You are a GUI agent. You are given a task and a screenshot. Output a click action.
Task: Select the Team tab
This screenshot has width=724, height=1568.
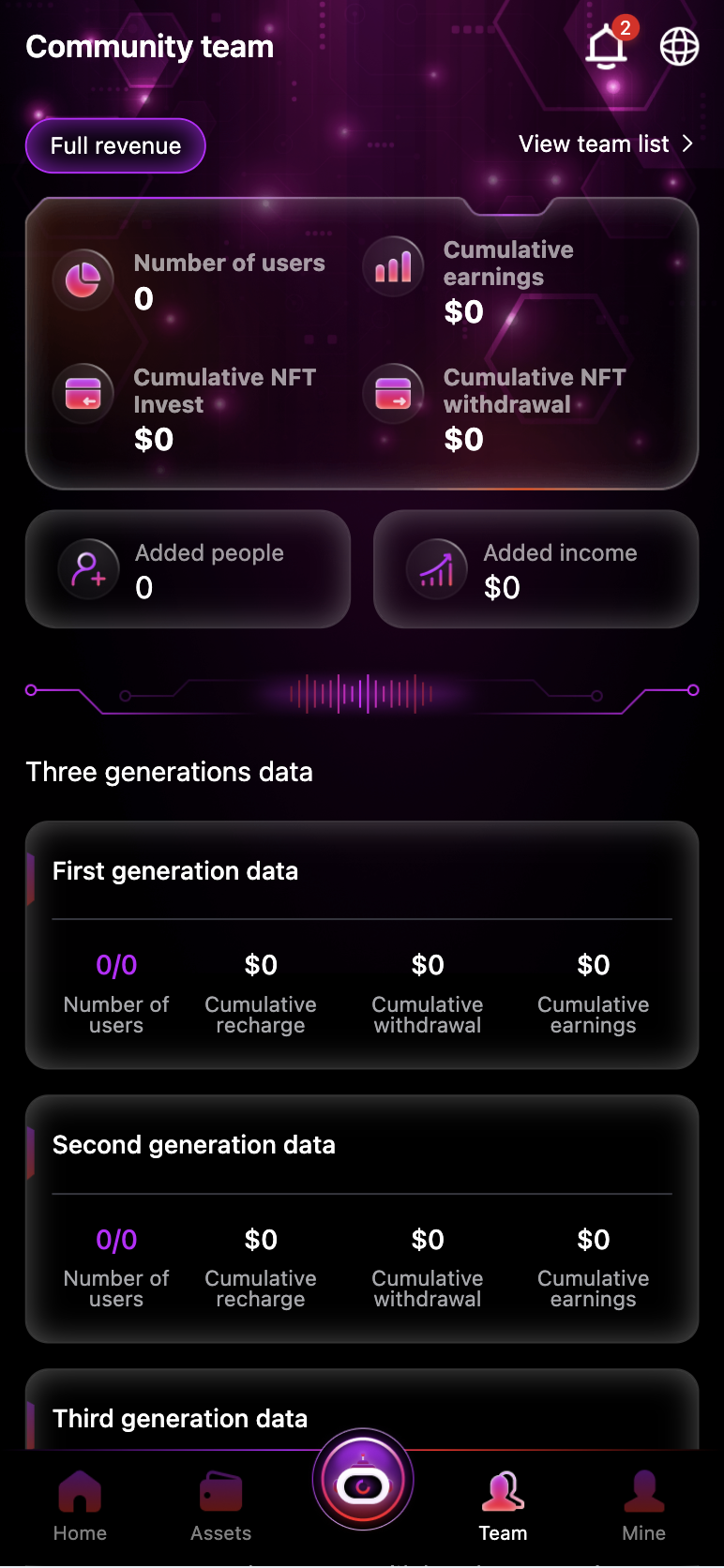pyautogui.click(x=504, y=1506)
